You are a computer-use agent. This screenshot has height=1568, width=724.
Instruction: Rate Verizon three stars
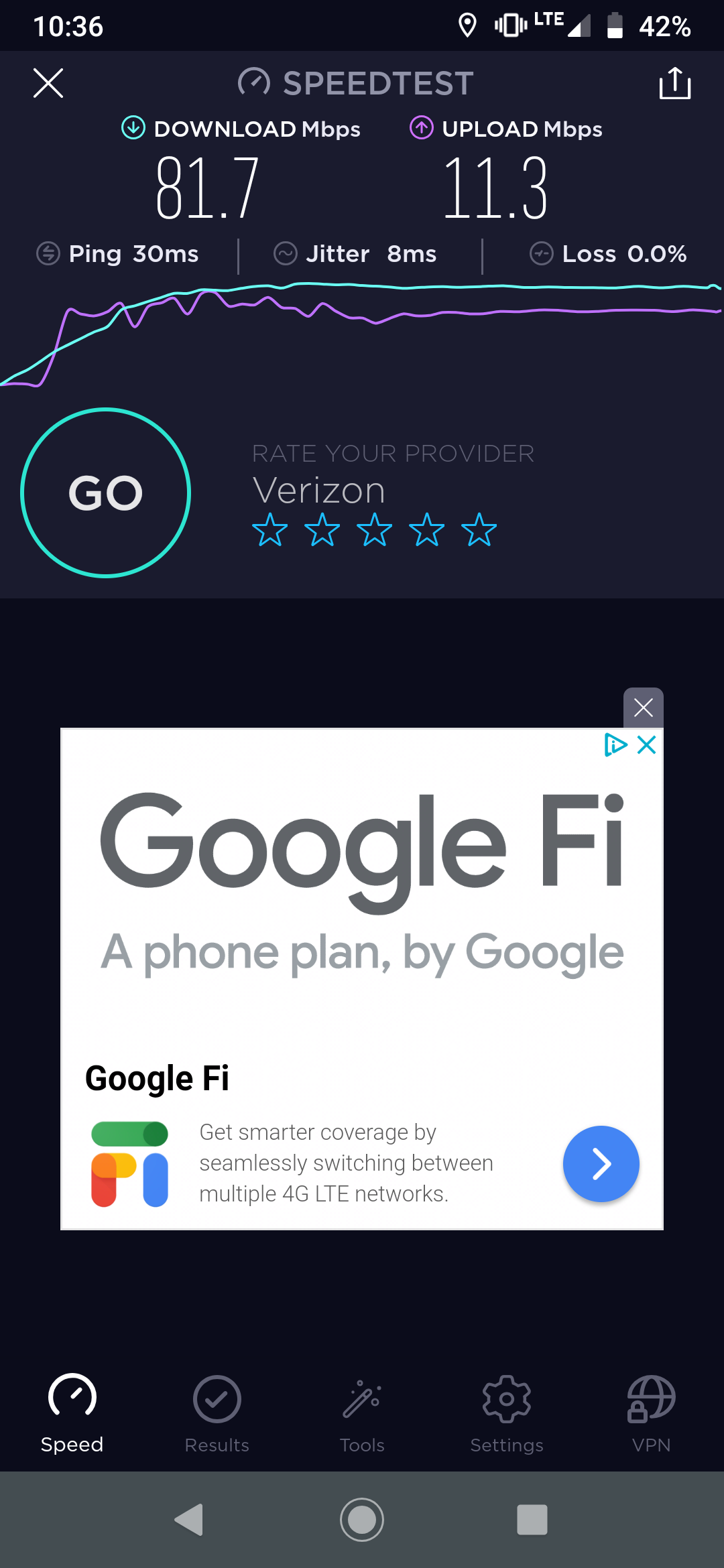click(x=375, y=530)
